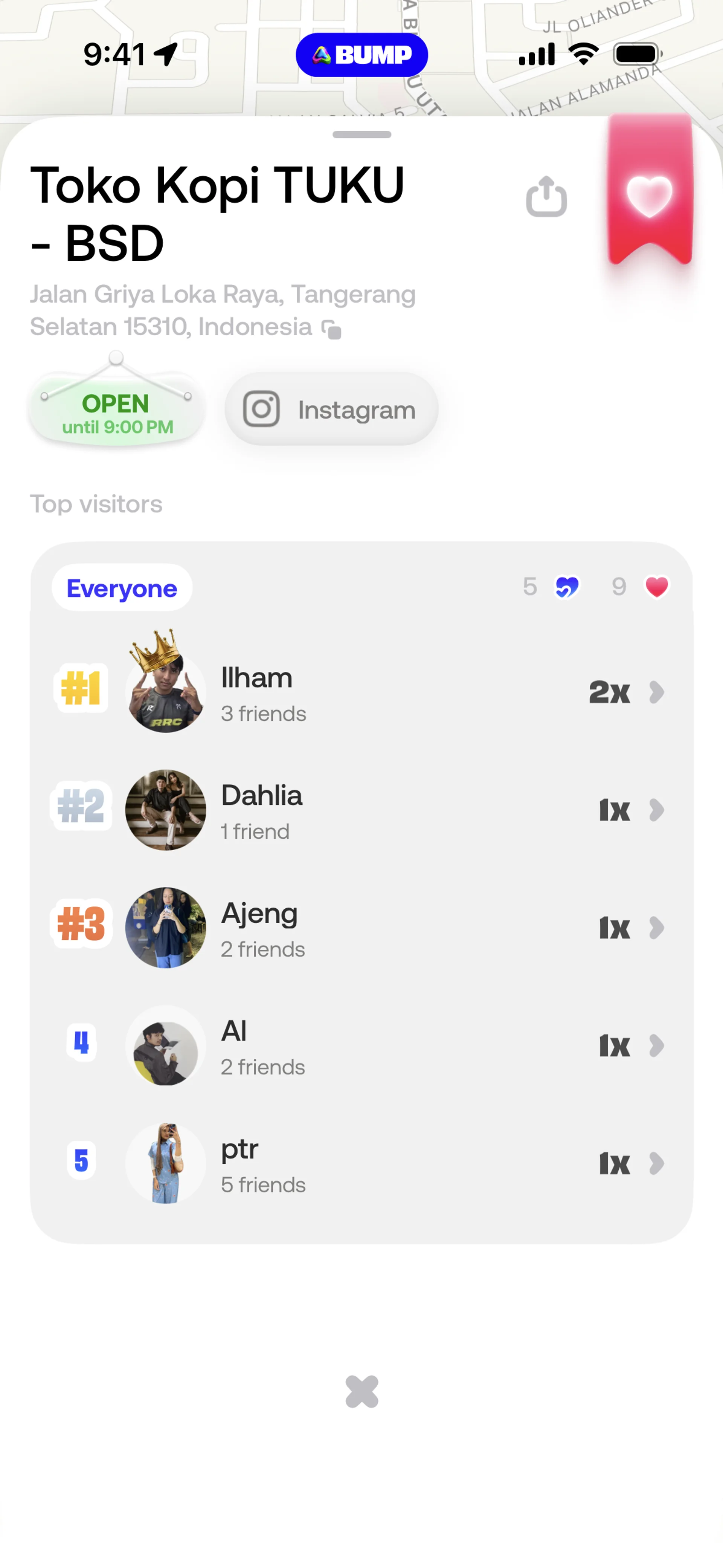Image resolution: width=723 pixels, height=1568 pixels.
Task: Copy the address with copy icon
Action: point(332,329)
